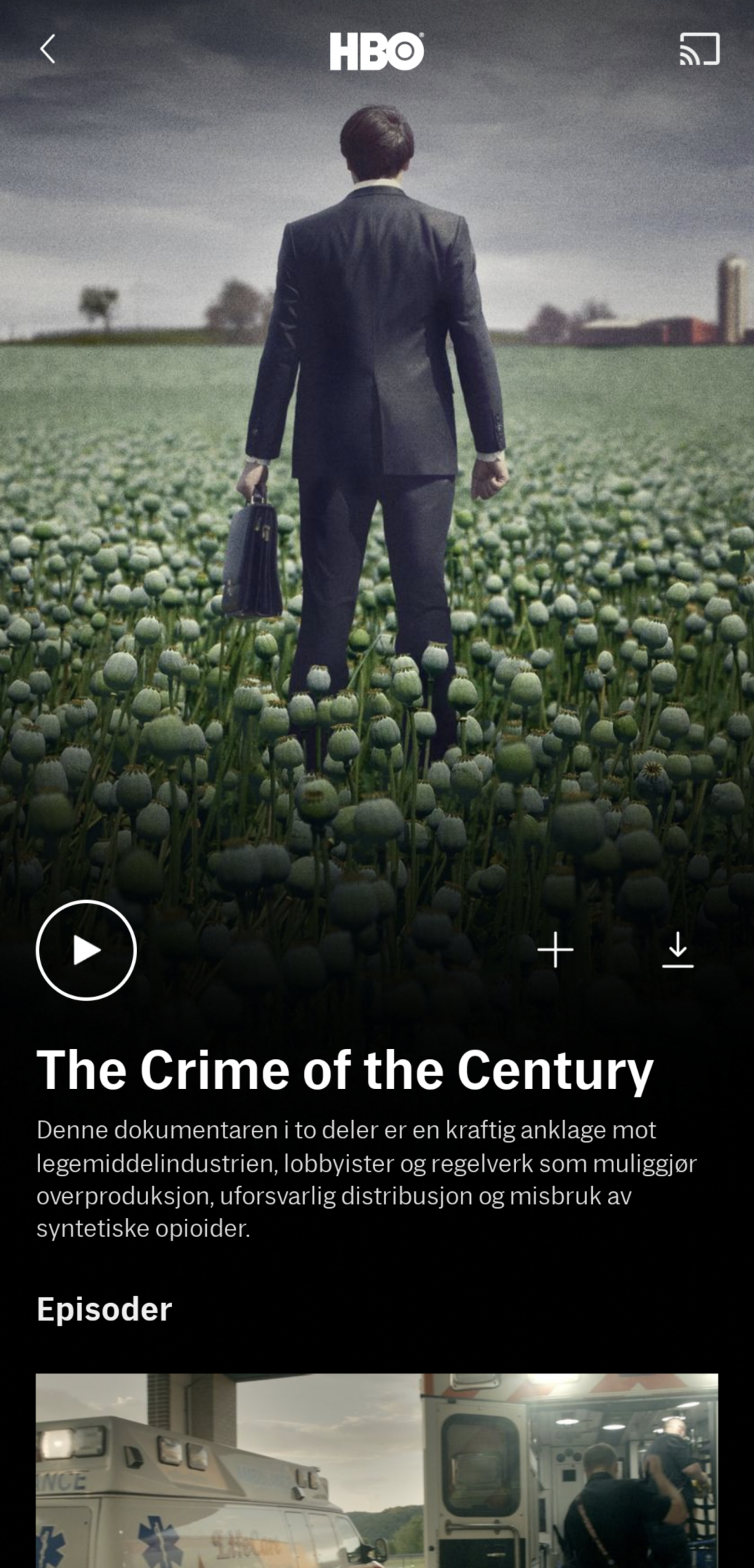Go back using the top arrow
Screen dimensions: 754x1568
[x=48, y=49]
